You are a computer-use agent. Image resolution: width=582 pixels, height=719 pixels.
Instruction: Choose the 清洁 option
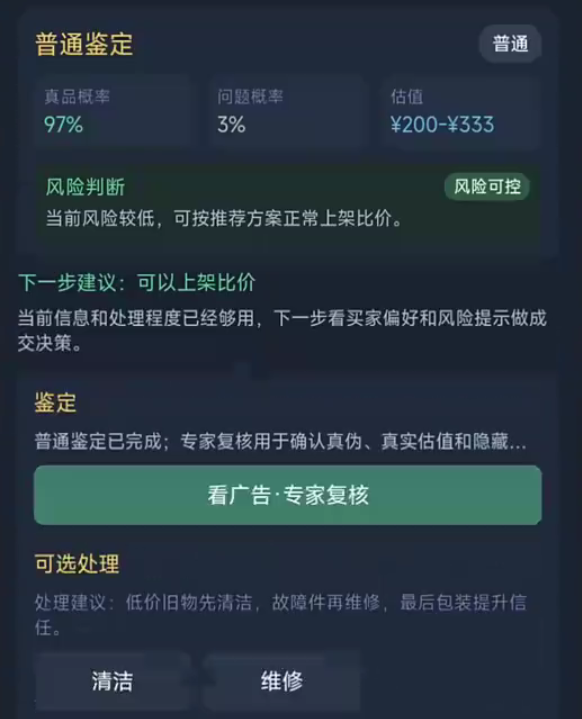pos(112,681)
